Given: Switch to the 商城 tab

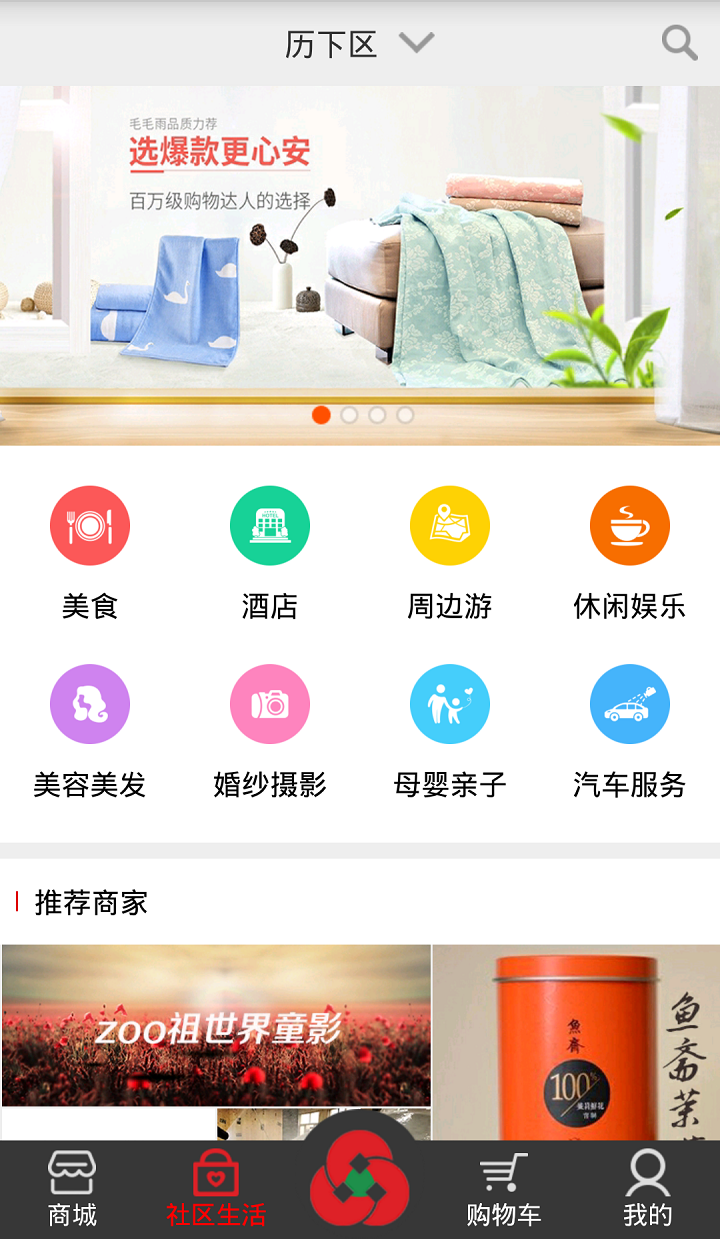Looking at the screenshot, I should [73, 1190].
